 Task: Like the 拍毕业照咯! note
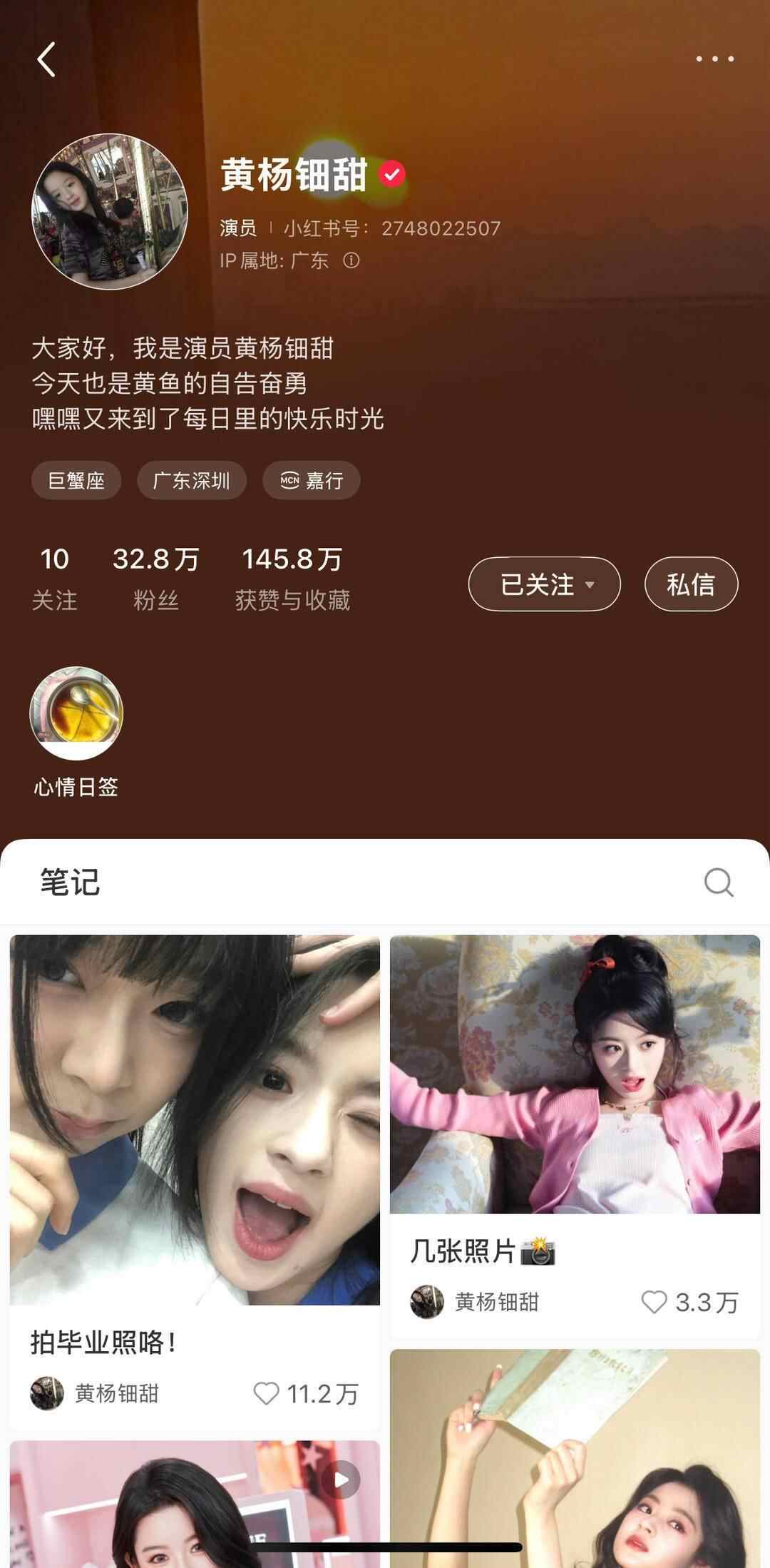pyautogui.click(x=267, y=1393)
